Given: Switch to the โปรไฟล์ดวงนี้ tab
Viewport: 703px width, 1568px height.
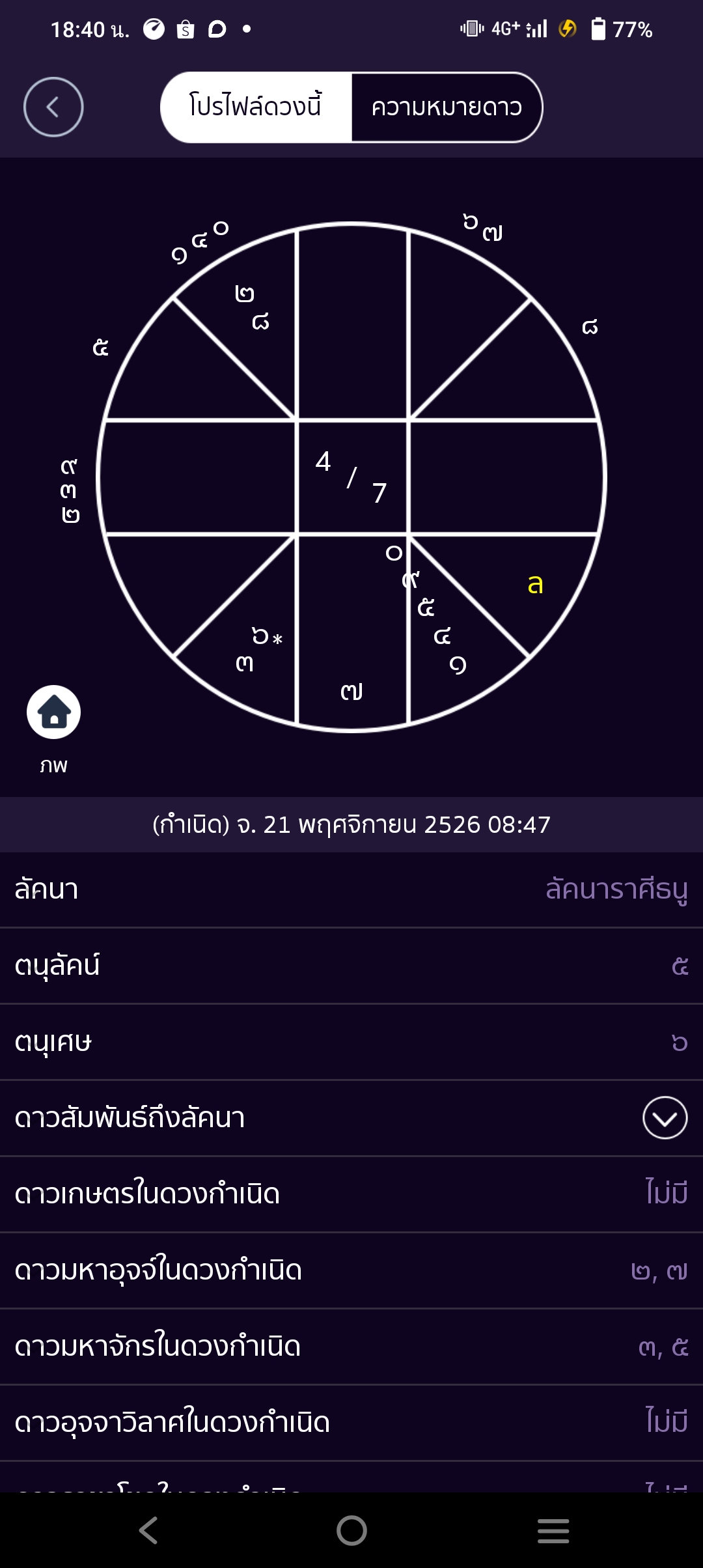Looking at the screenshot, I should (256, 107).
